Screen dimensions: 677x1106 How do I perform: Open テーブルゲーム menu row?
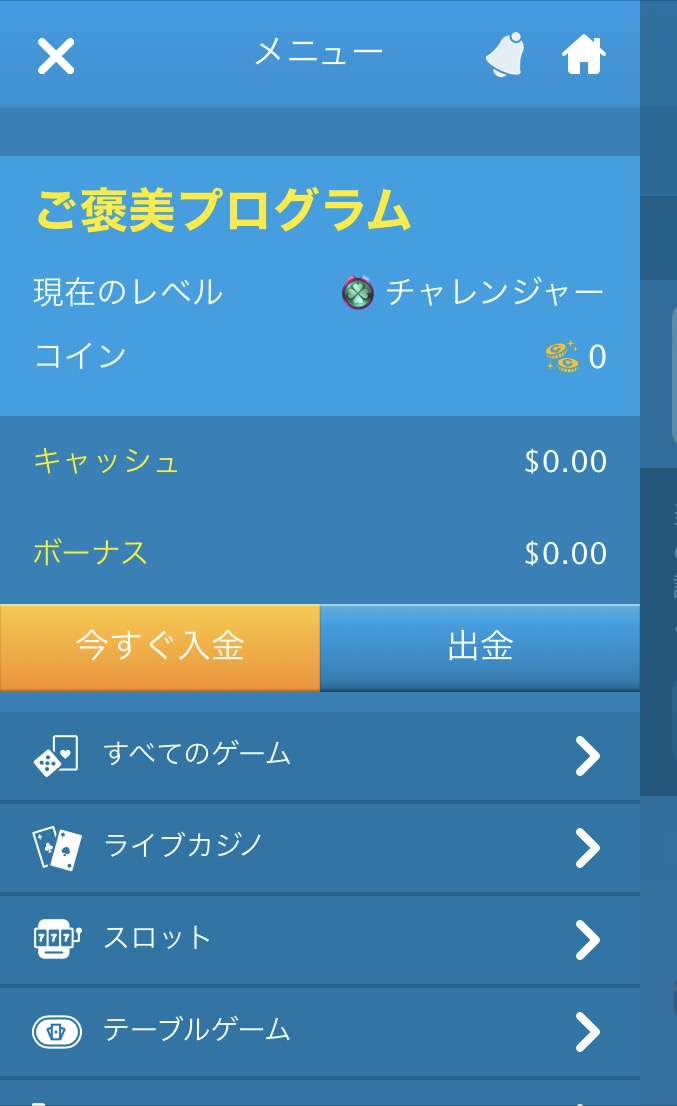click(x=319, y=1031)
